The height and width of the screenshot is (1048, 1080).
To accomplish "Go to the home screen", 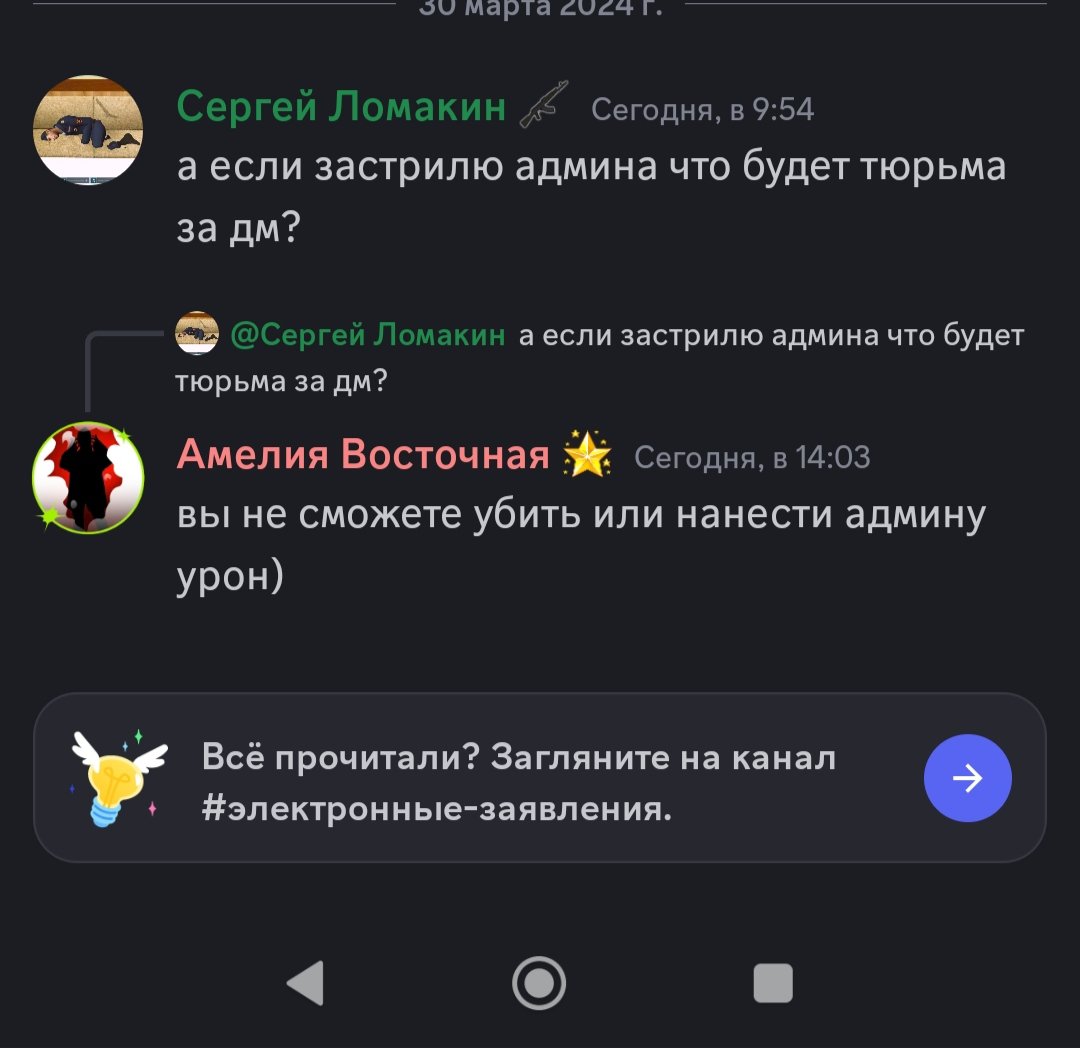I will coord(539,982).
